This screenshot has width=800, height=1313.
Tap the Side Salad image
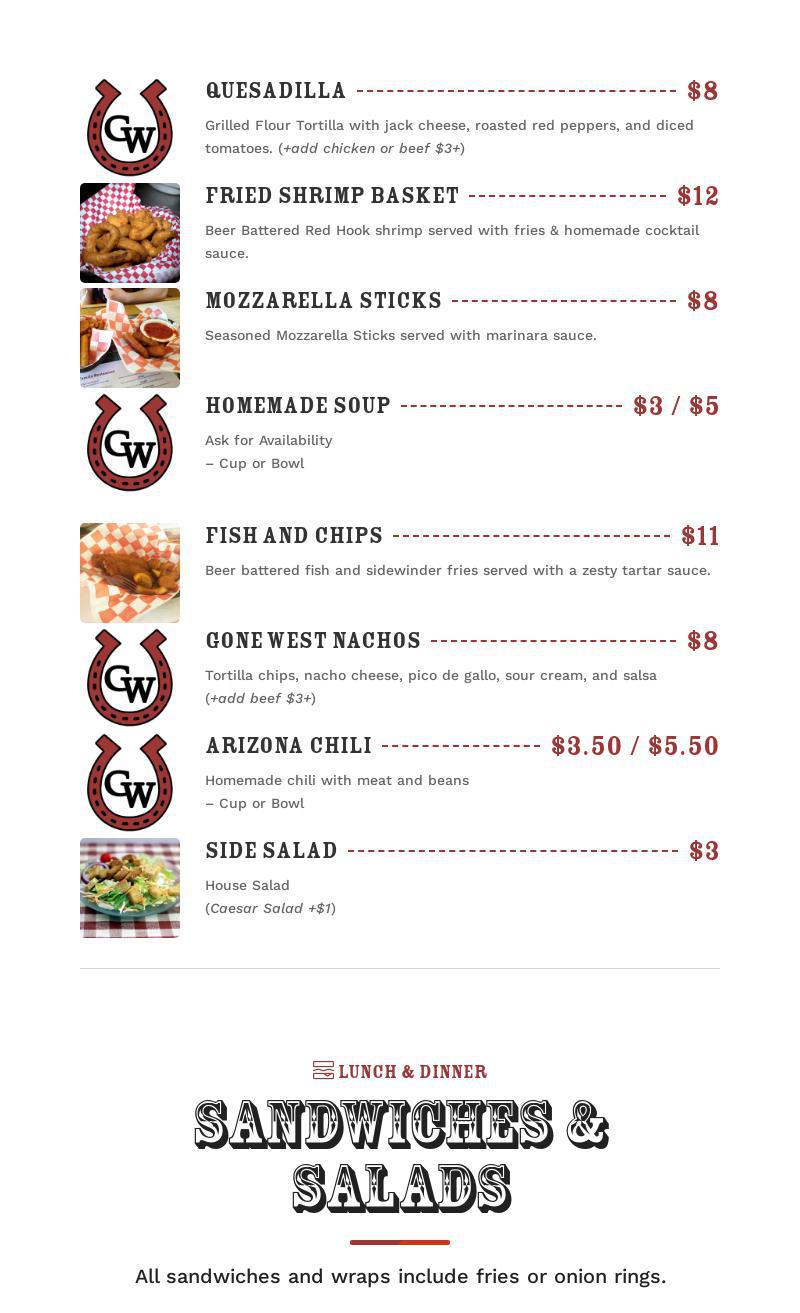tap(130, 888)
